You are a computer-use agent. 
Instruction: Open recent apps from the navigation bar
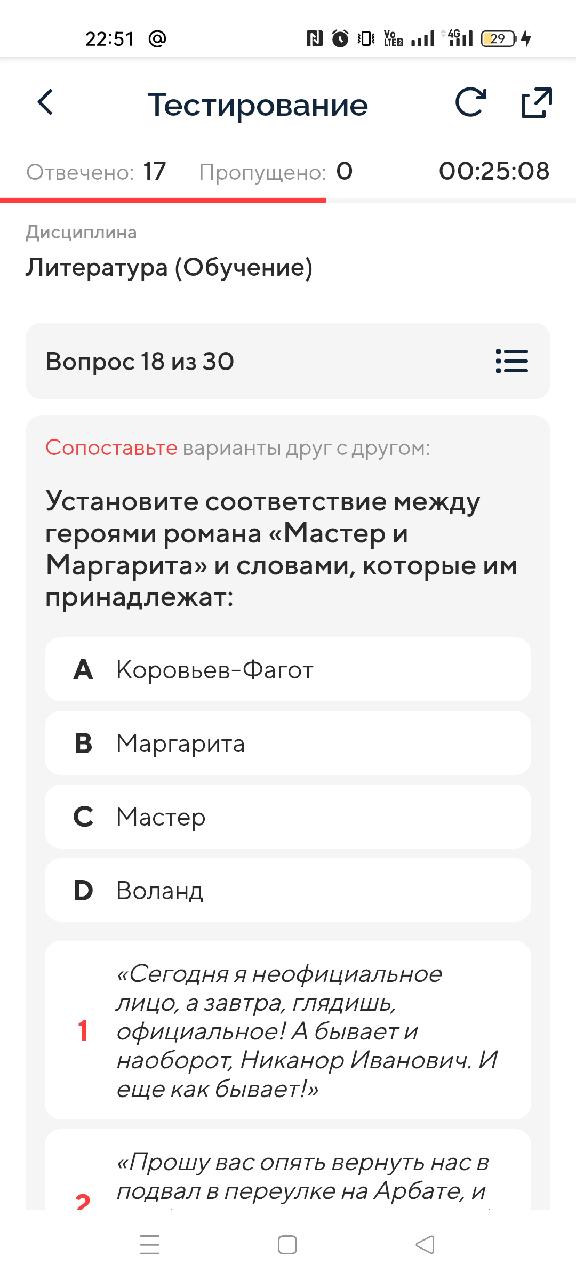[x=150, y=1244]
